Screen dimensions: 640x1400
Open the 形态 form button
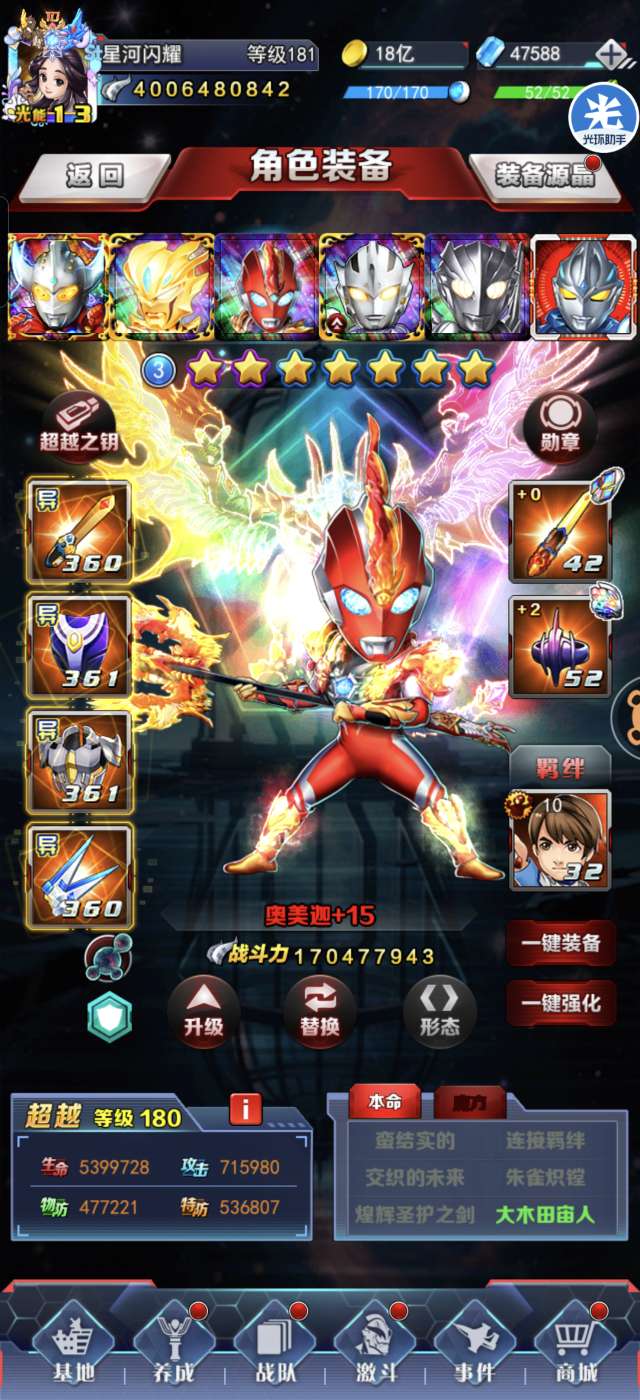(x=439, y=1012)
